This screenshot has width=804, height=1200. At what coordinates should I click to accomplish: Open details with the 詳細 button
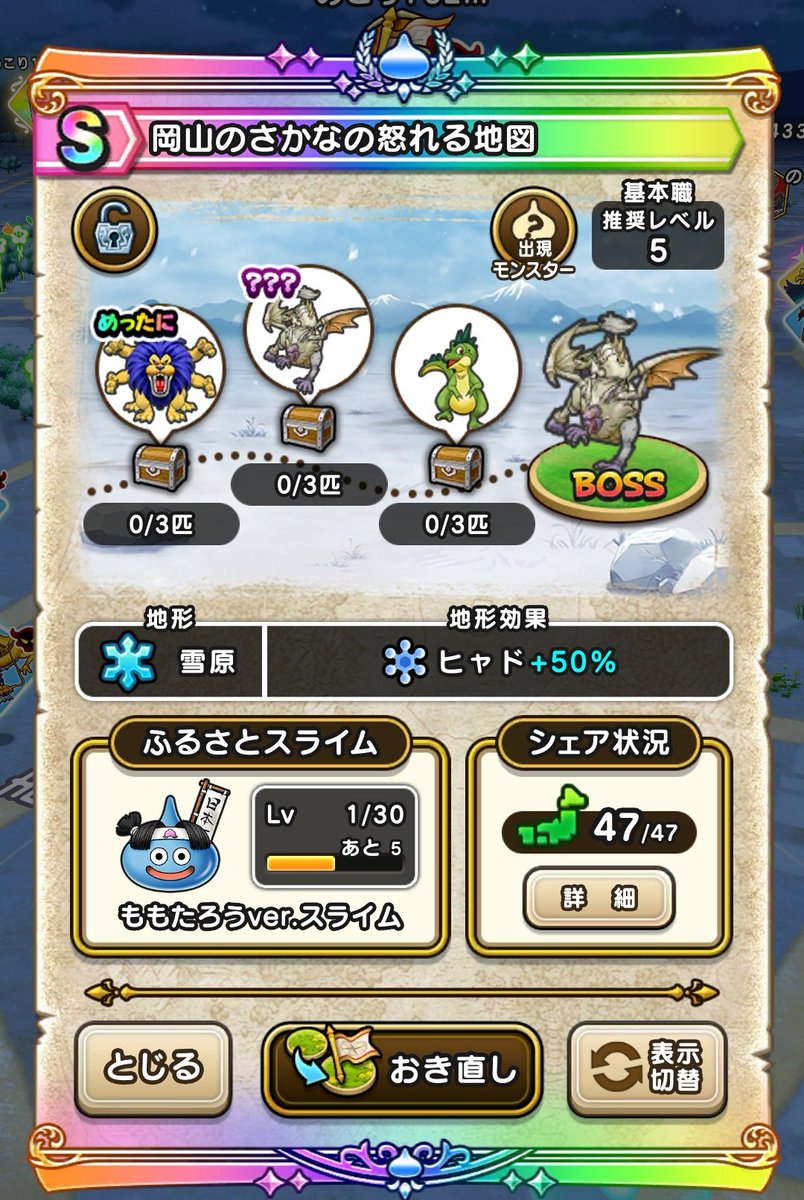click(x=598, y=899)
